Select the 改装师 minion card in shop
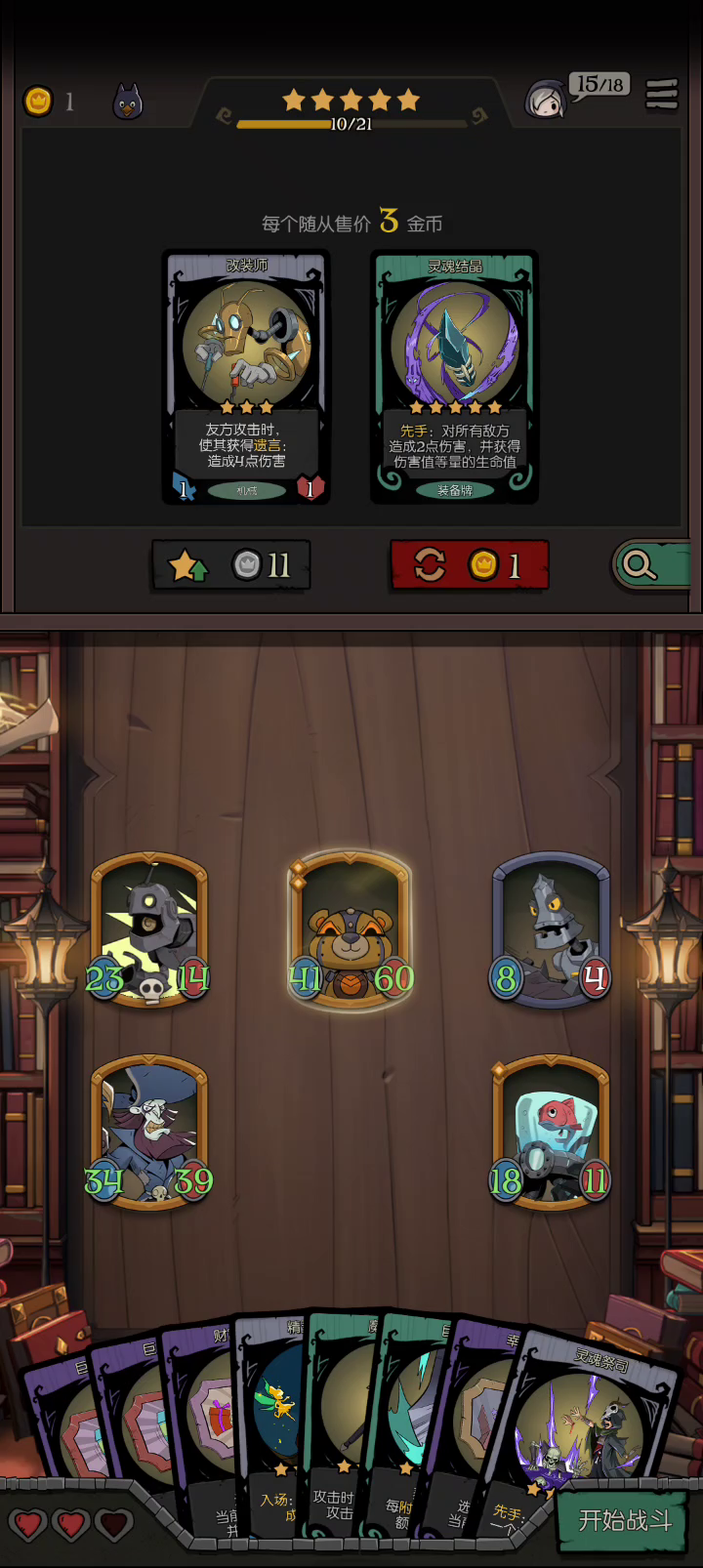The width and height of the screenshot is (703, 1568). point(246,377)
